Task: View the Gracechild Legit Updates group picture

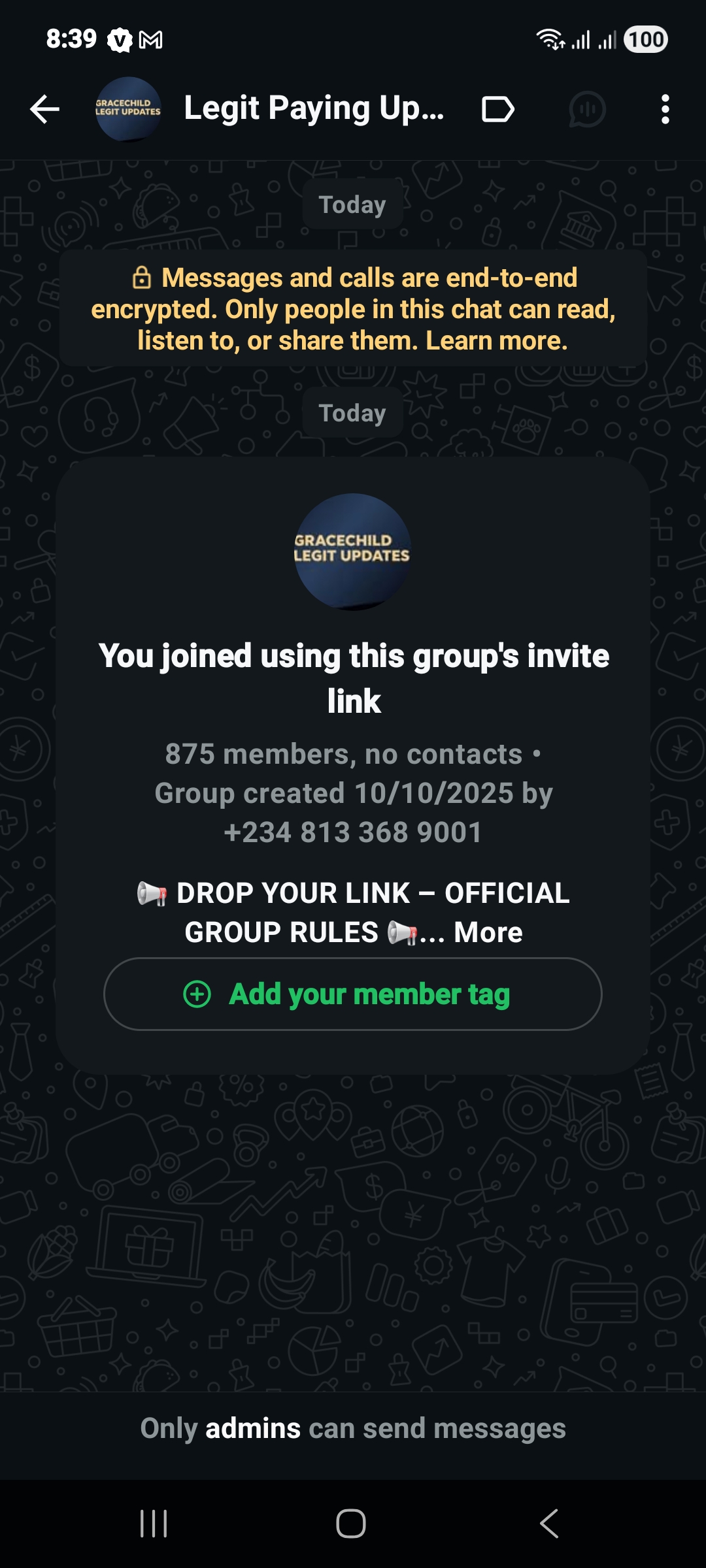Action: [352, 551]
